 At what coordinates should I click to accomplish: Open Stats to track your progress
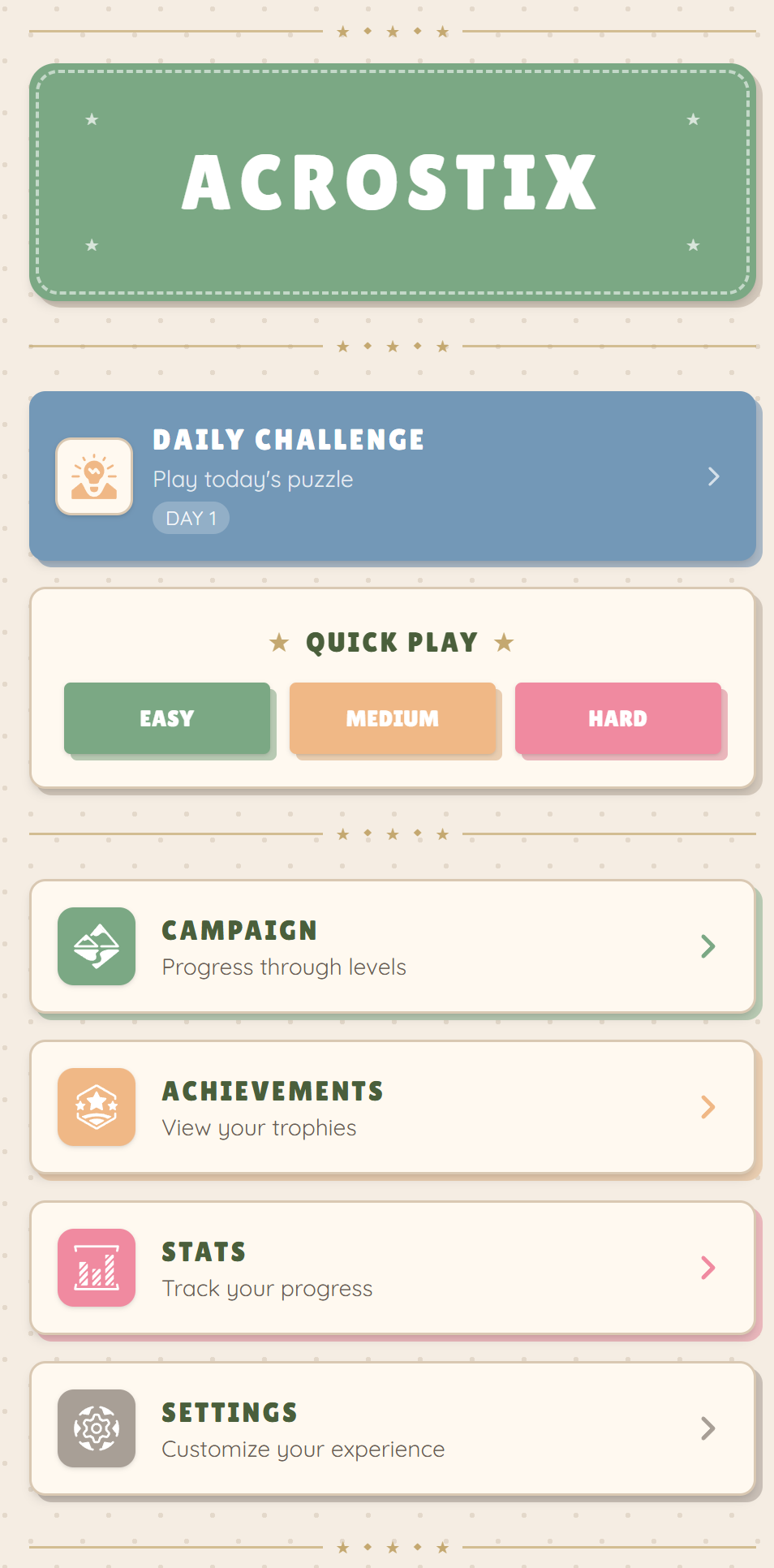click(x=393, y=1268)
